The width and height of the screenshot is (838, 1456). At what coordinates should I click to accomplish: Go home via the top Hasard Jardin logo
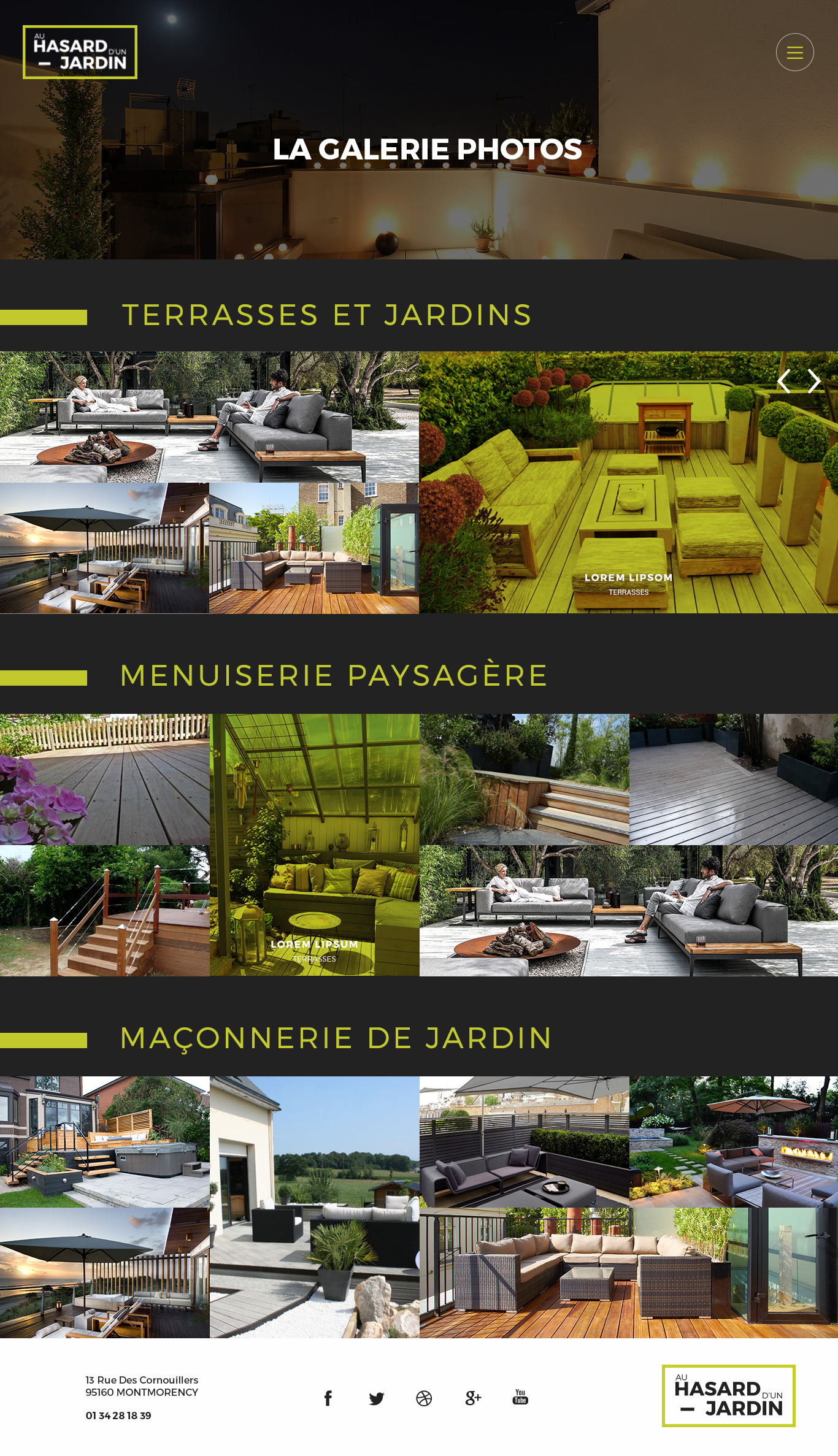click(80, 52)
